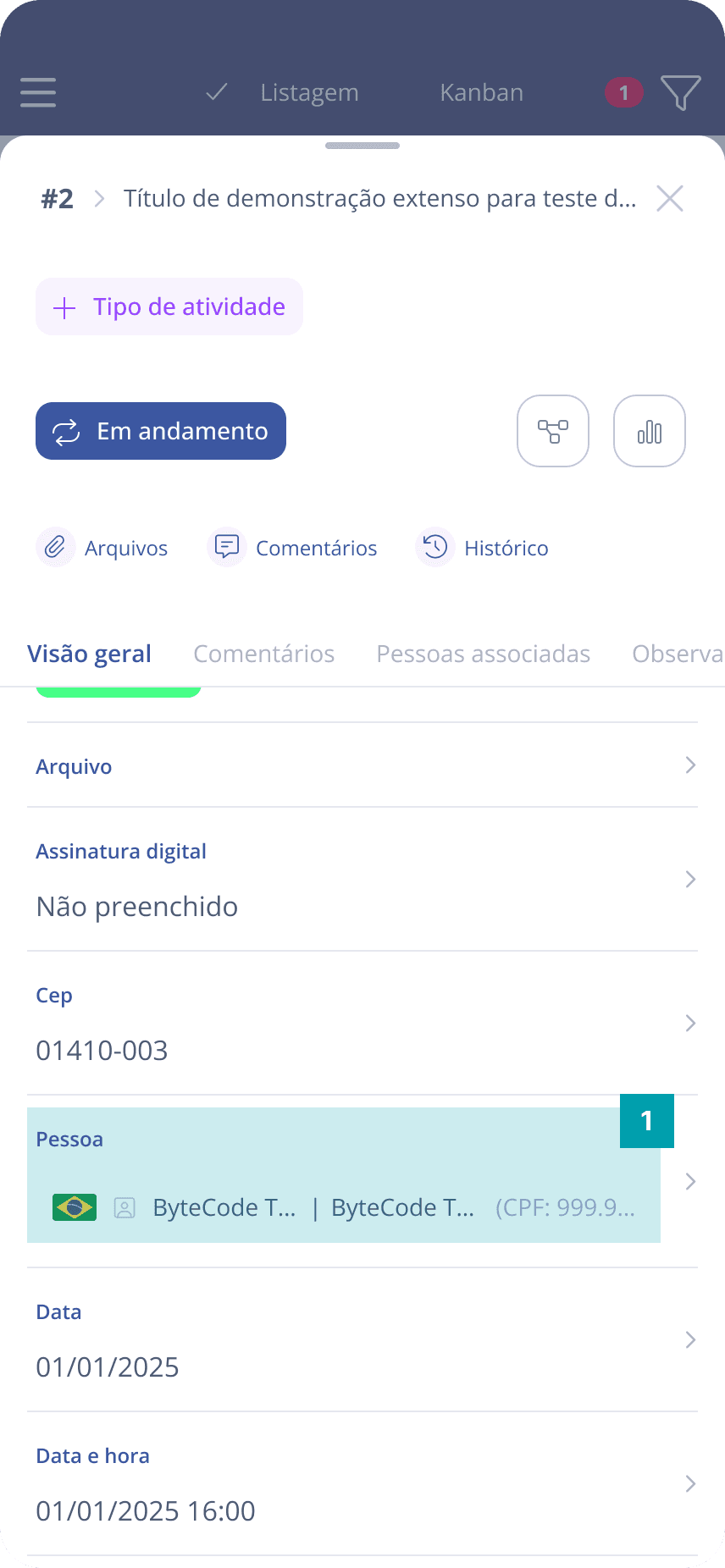Expand the Arquivo field chevron

coord(689,765)
